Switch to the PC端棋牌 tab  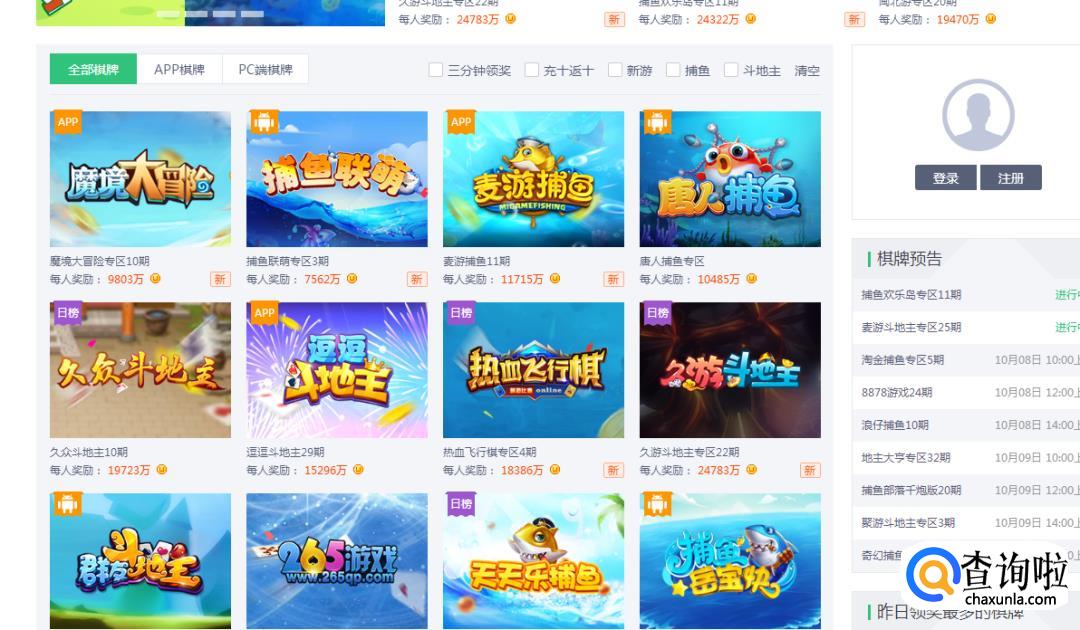tap(265, 70)
